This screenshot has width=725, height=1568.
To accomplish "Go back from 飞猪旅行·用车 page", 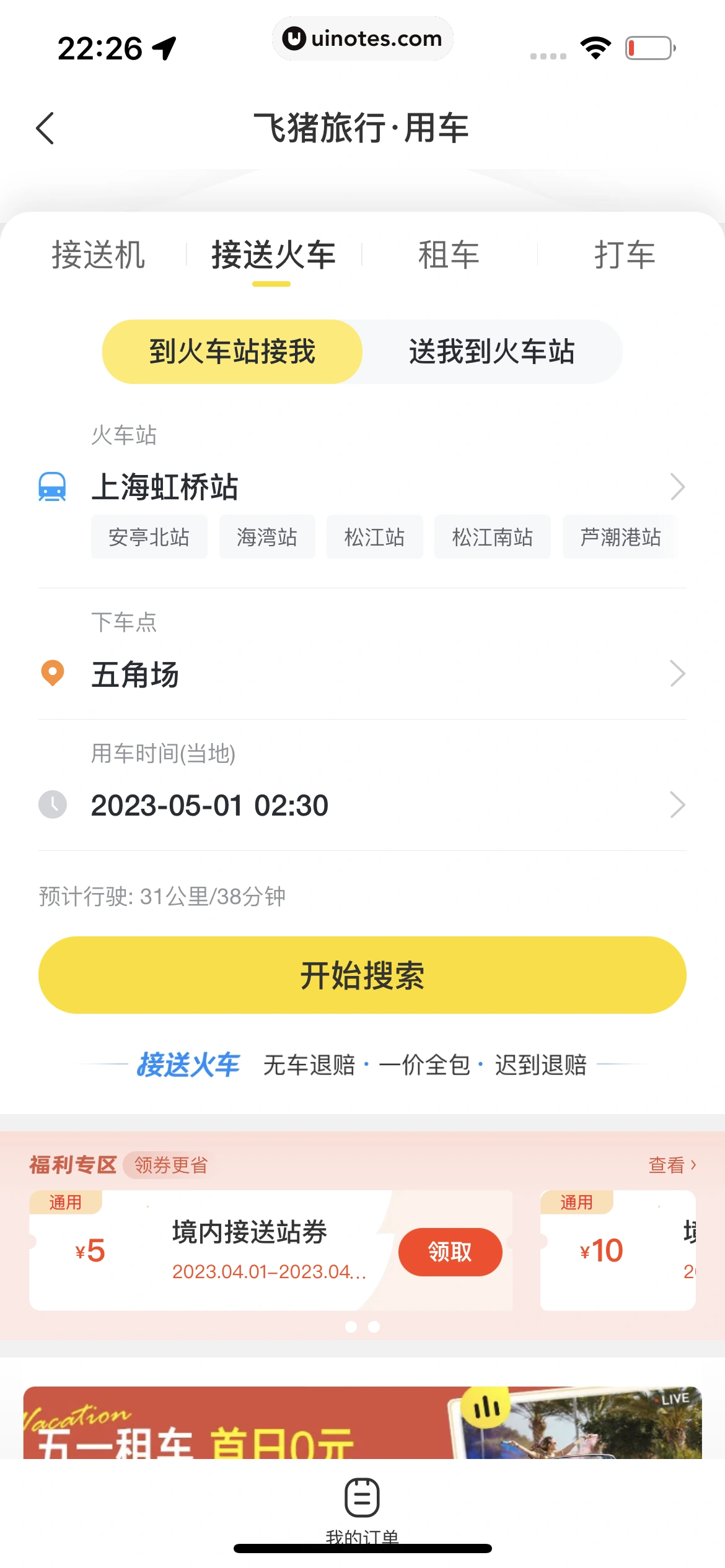I will pos(45,128).
